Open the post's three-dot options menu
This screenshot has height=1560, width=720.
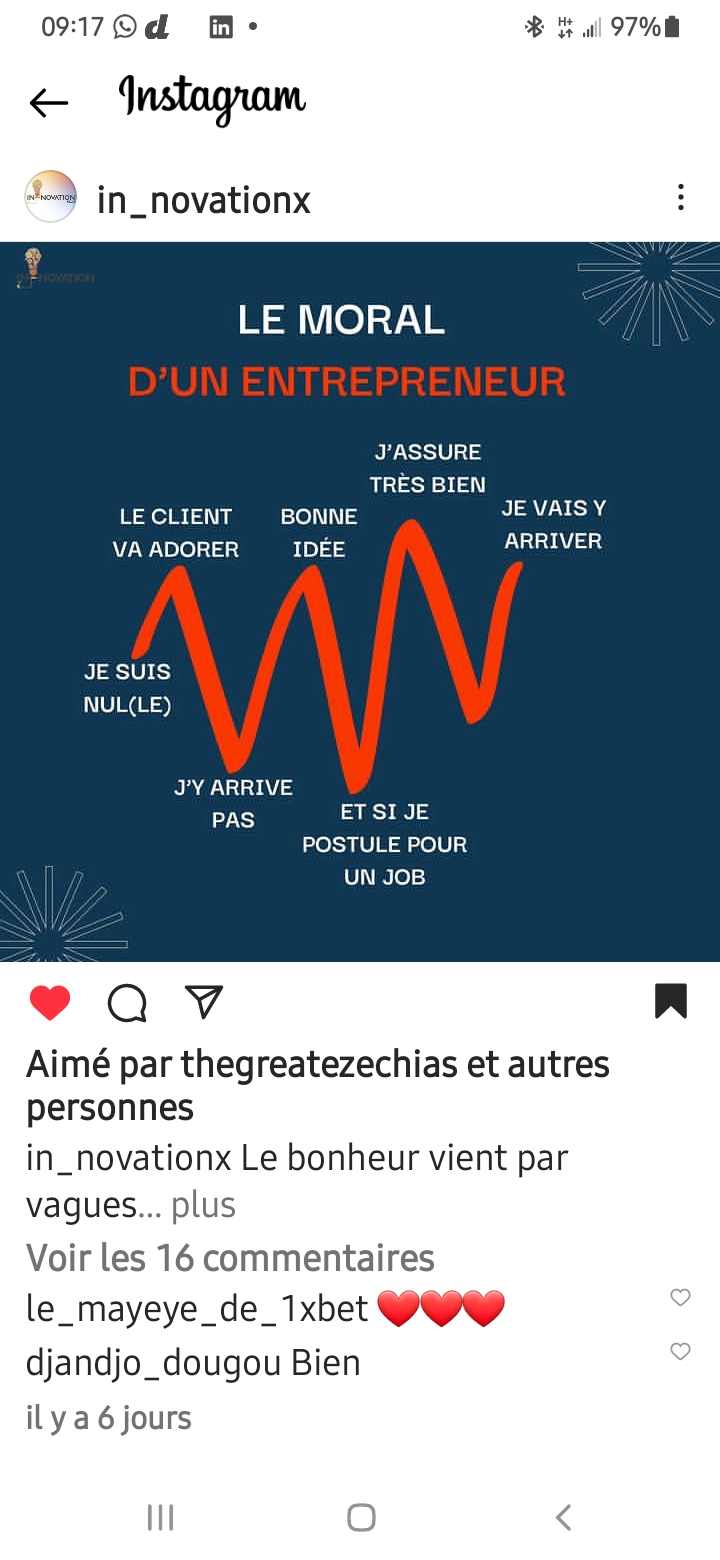coord(680,197)
